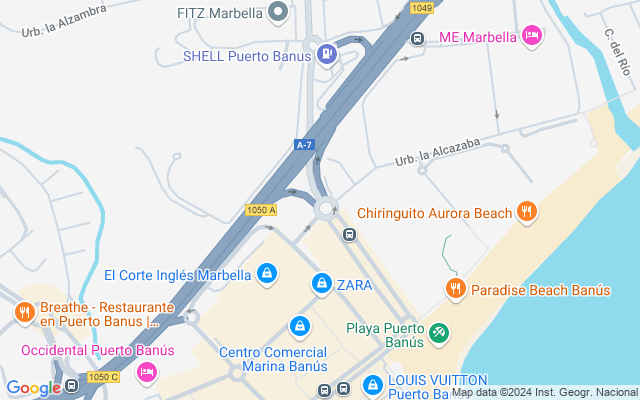Tap the ME Marbella hotel pin

[x=532, y=37]
